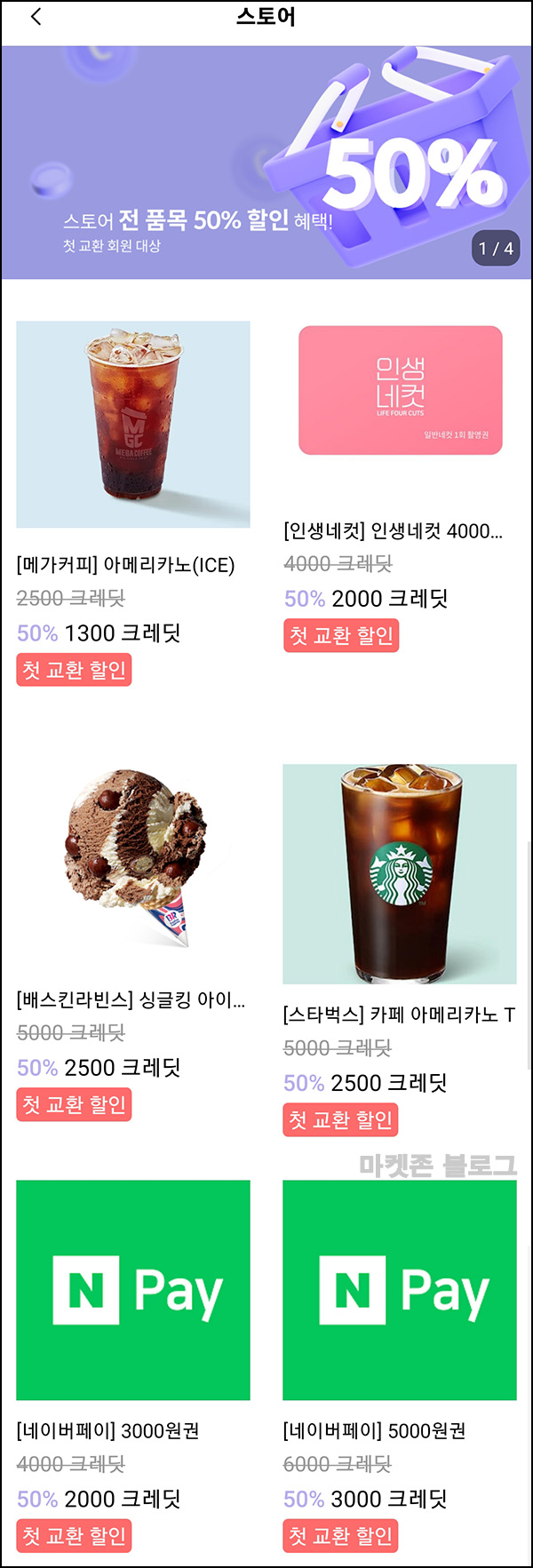Open the 전 품목 50% 할인 banner
This screenshot has height=1568, width=533.
click(266, 163)
